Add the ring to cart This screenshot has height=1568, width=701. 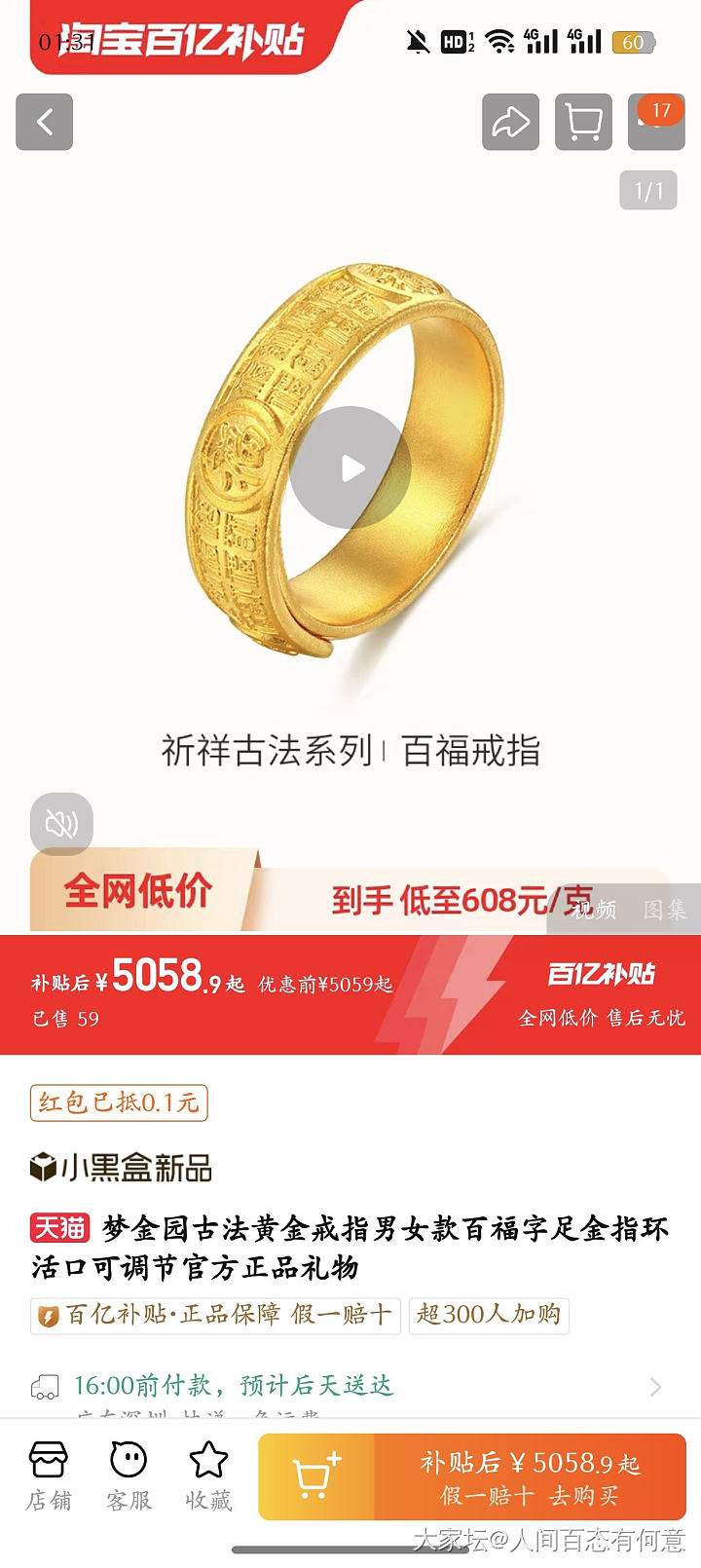tap(316, 1477)
